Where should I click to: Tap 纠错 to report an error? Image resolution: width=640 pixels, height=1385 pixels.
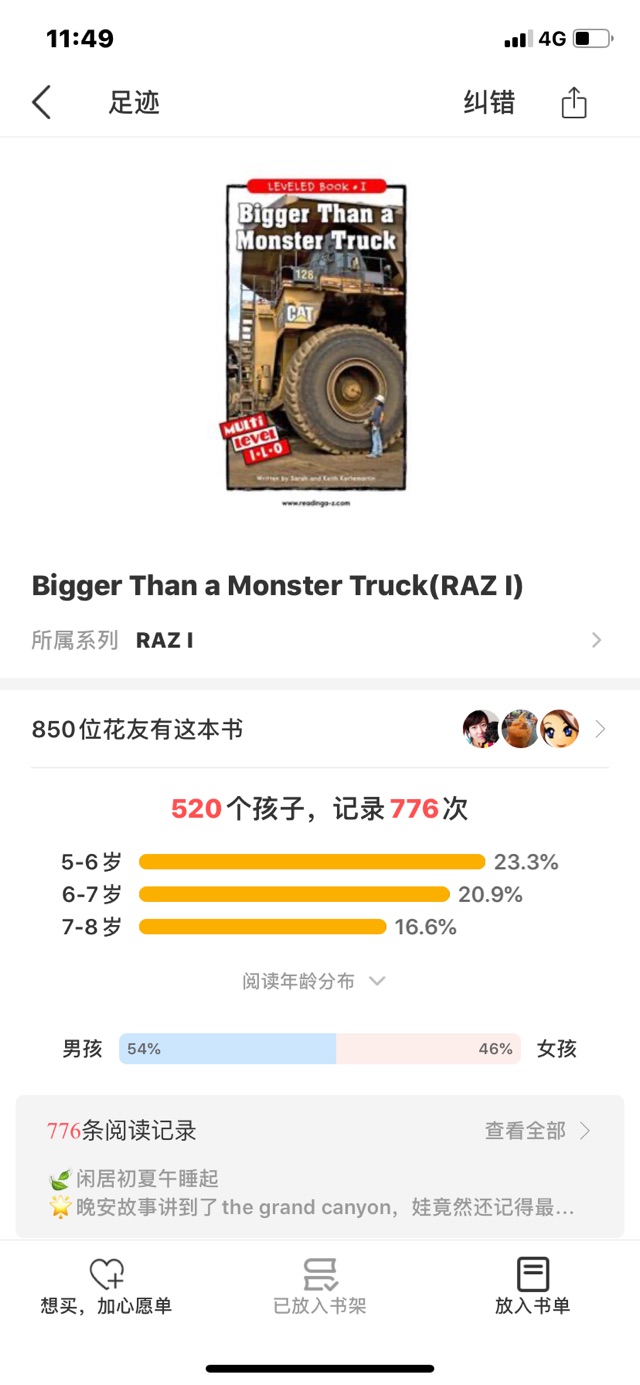489,102
